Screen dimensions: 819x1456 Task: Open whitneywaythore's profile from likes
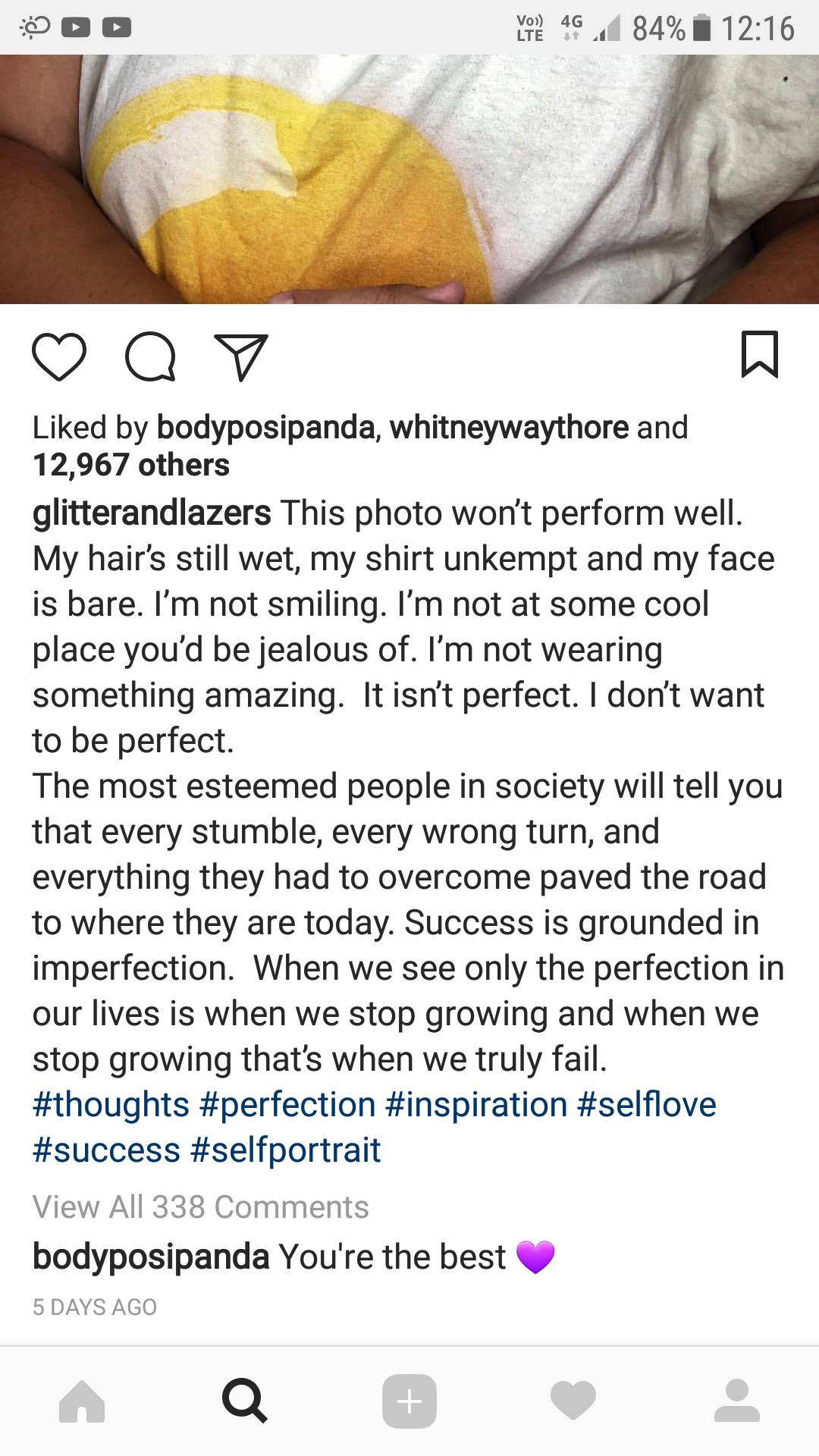pyautogui.click(x=510, y=428)
